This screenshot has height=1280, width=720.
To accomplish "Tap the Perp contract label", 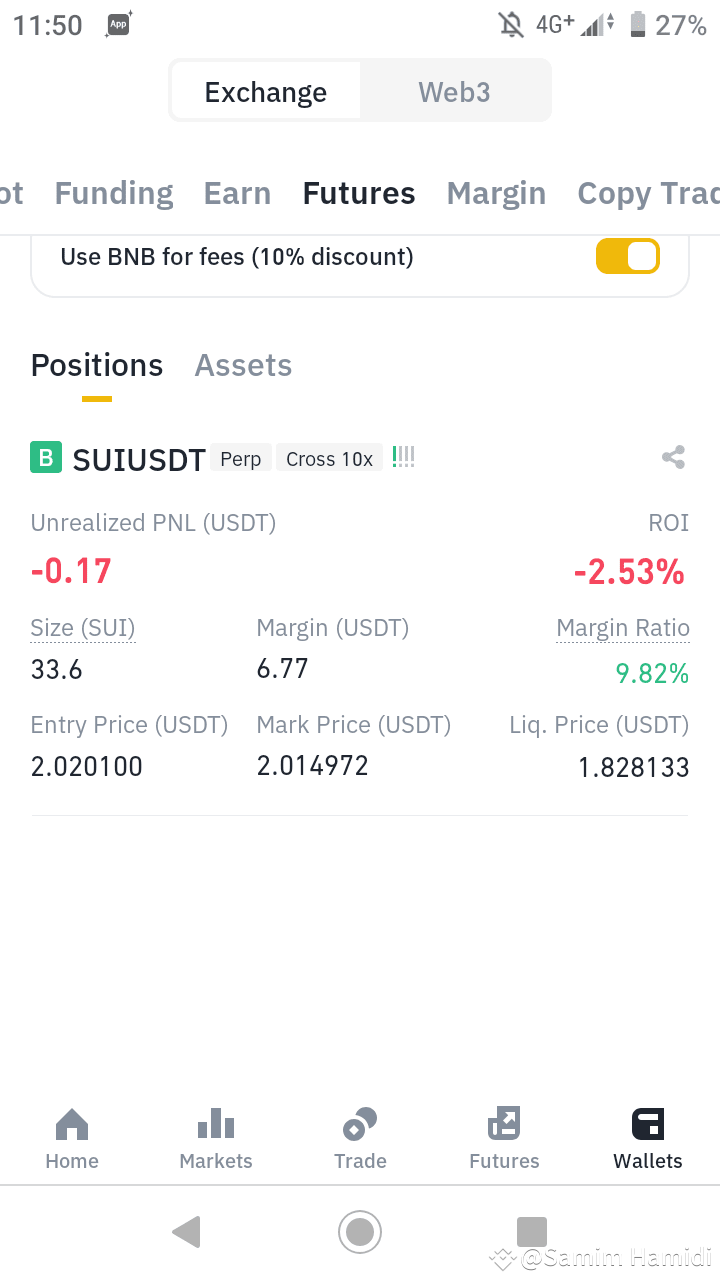I will pos(240,458).
